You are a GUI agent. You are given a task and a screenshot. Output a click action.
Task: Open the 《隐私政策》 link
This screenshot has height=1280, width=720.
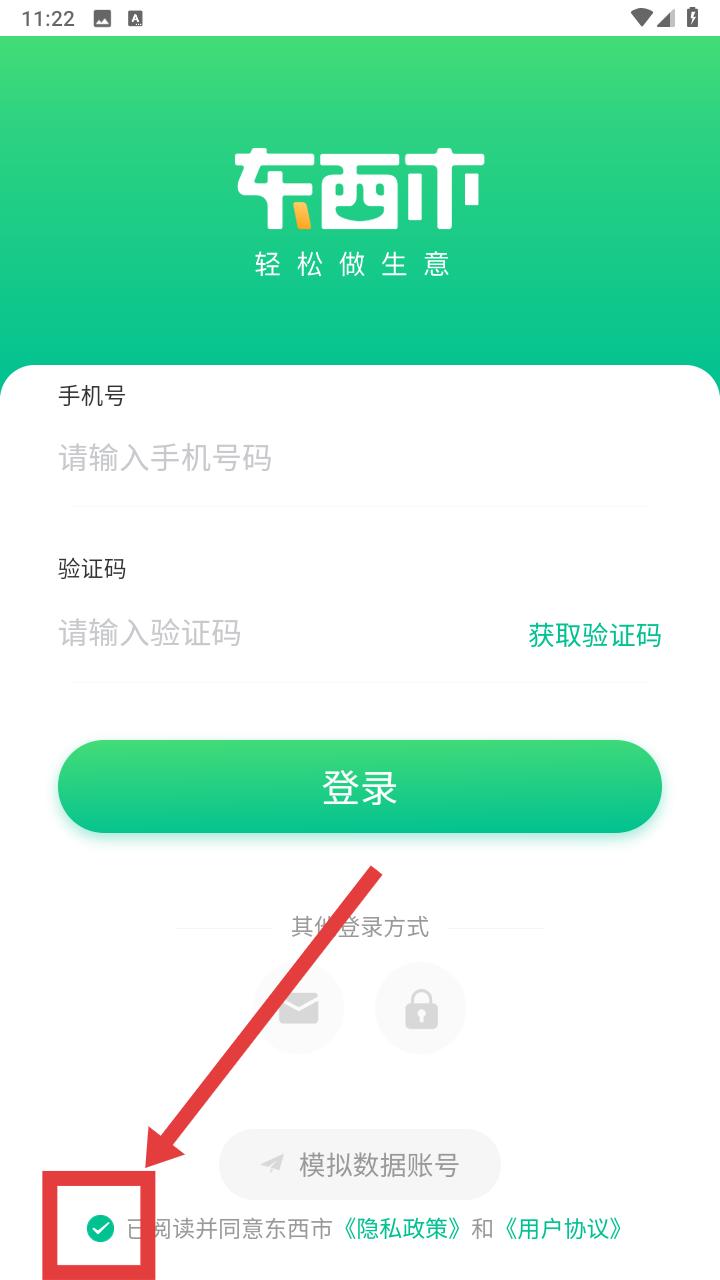(x=401, y=1229)
